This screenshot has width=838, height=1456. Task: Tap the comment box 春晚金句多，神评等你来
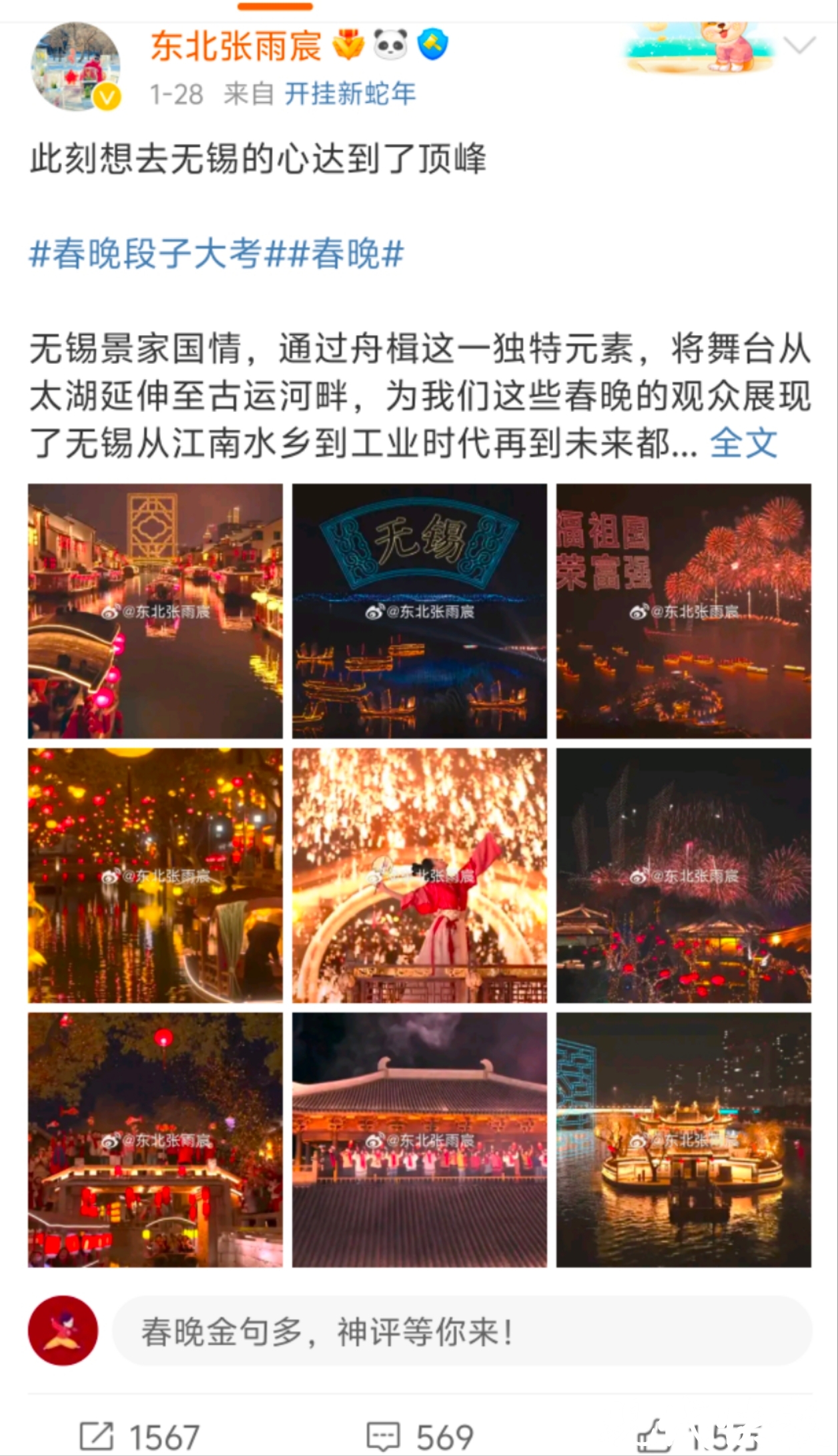point(462,1331)
